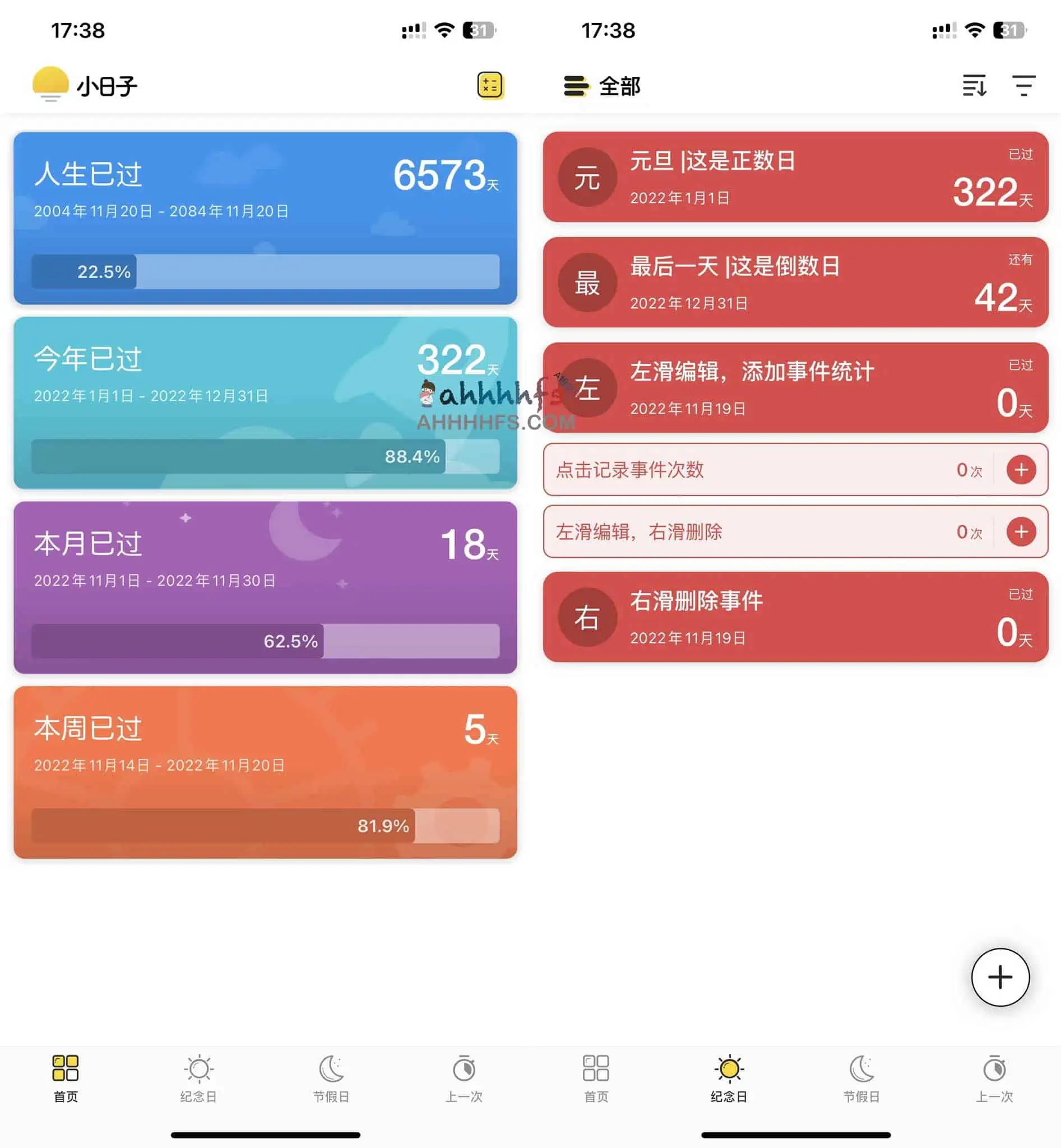
Task: Tap the sort order icon
Action: [974, 86]
